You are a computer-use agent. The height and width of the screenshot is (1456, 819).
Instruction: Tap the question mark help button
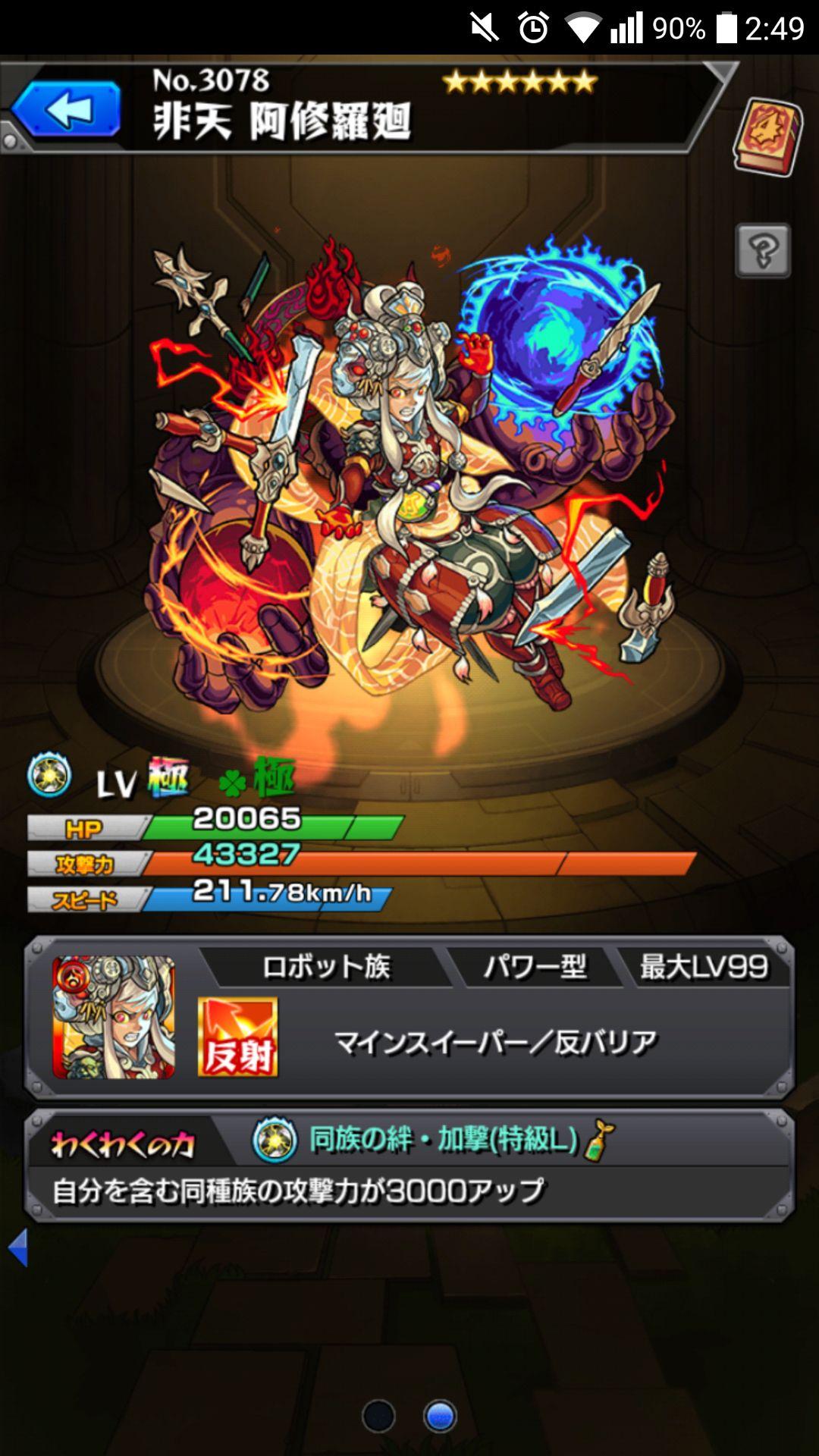(763, 250)
